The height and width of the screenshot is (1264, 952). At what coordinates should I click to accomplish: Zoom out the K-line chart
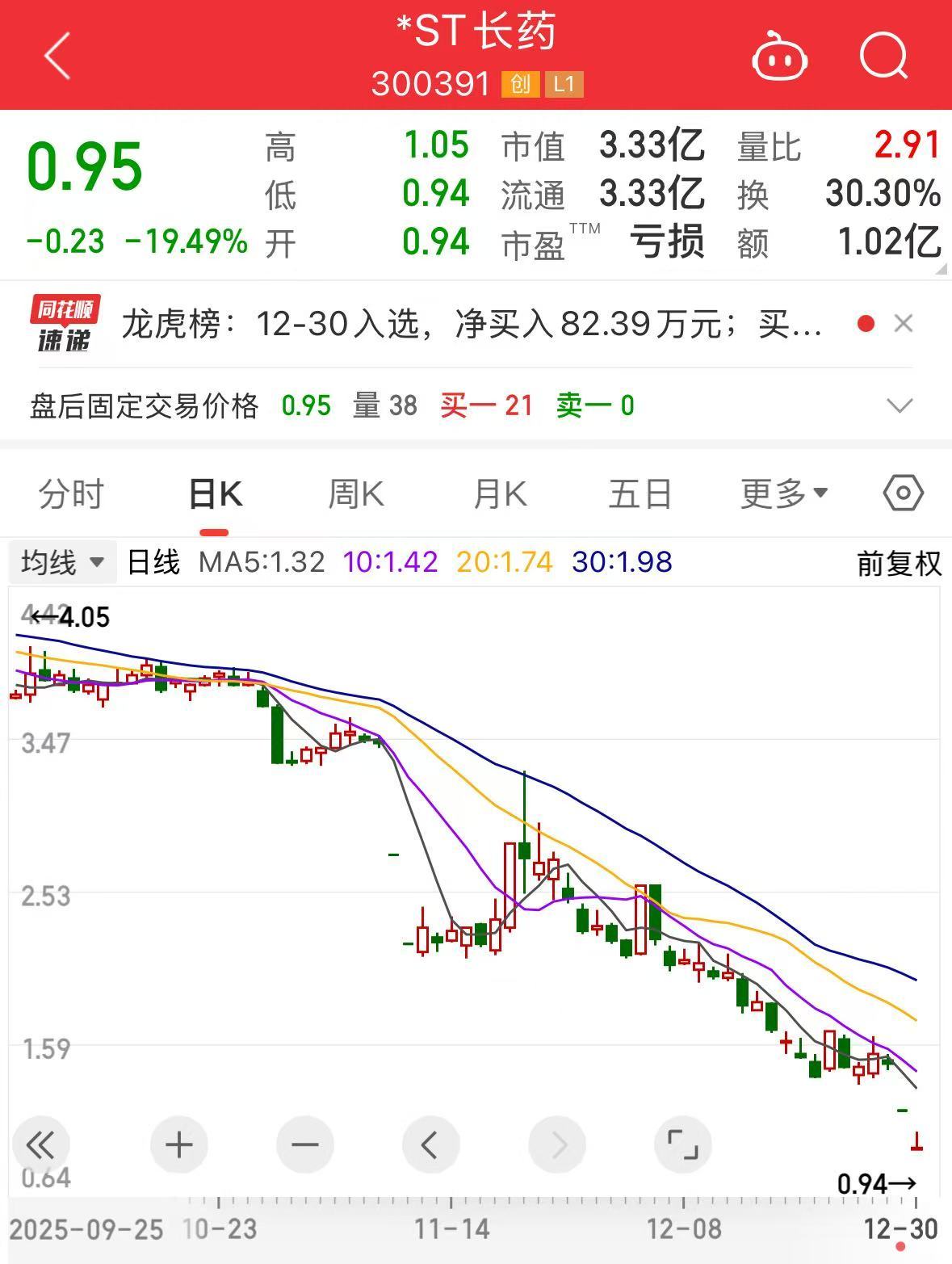pyautogui.click(x=304, y=1144)
